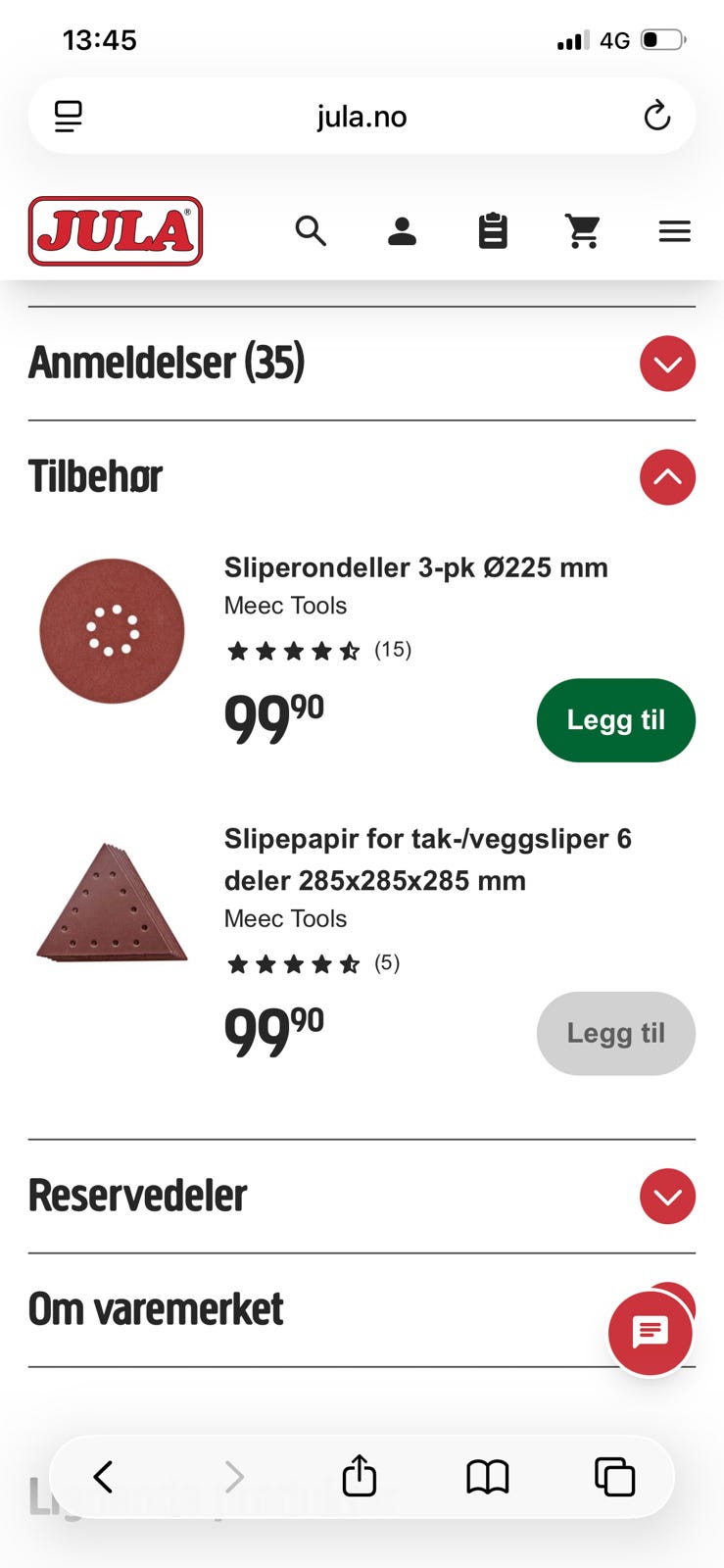Viewport: 724px width, 1568px height.
Task: Add Sliperondeller 3-pk to cart
Action: (x=615, y=720)
